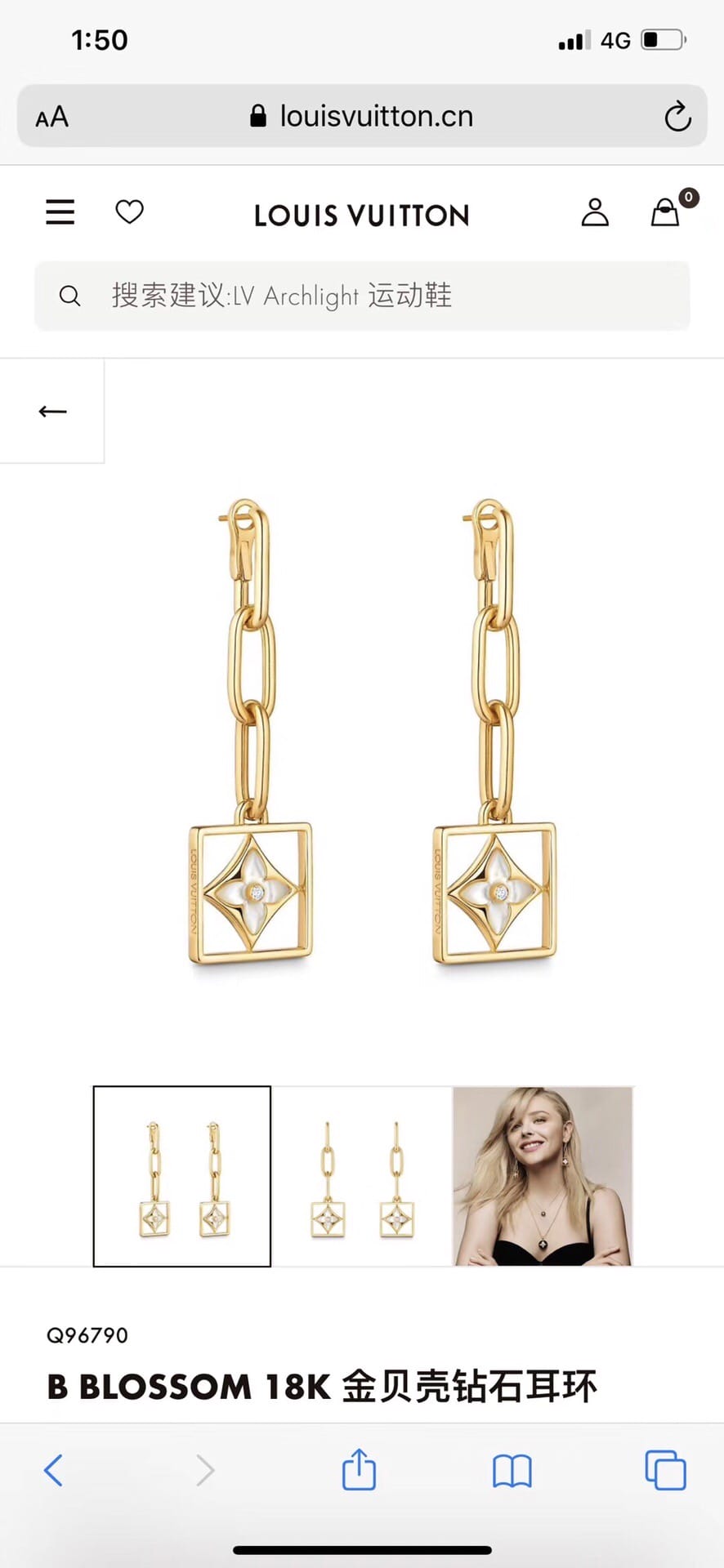This screenshot has width=724, height=1568.
Task: Tap the louisvuitton.cn address bar
Action: (x=362, y=117)
